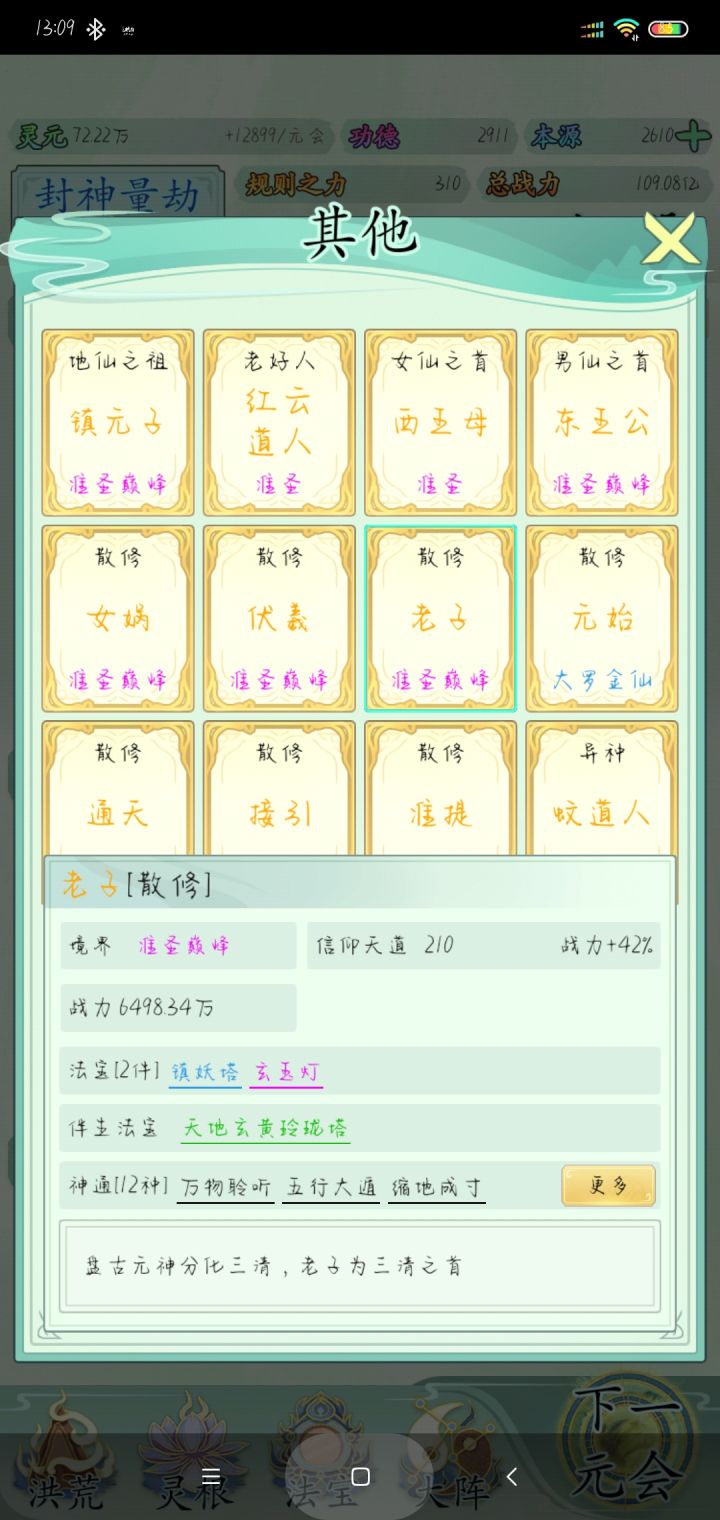Click the Bluetooth status bar icon
Image resolution: width=720 pixels, height=1520 pixels.
[x=96, y=29]
